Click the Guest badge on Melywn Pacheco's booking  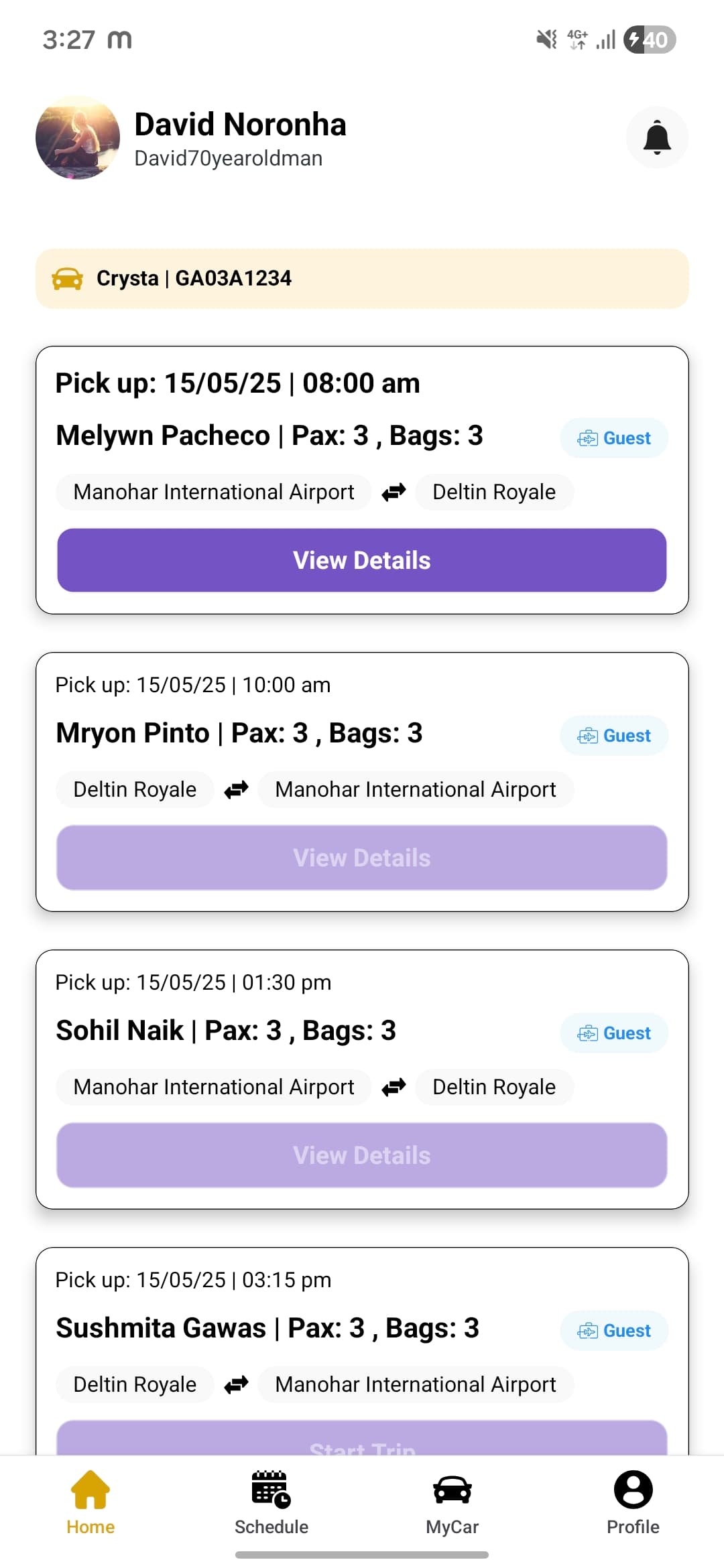613,438
